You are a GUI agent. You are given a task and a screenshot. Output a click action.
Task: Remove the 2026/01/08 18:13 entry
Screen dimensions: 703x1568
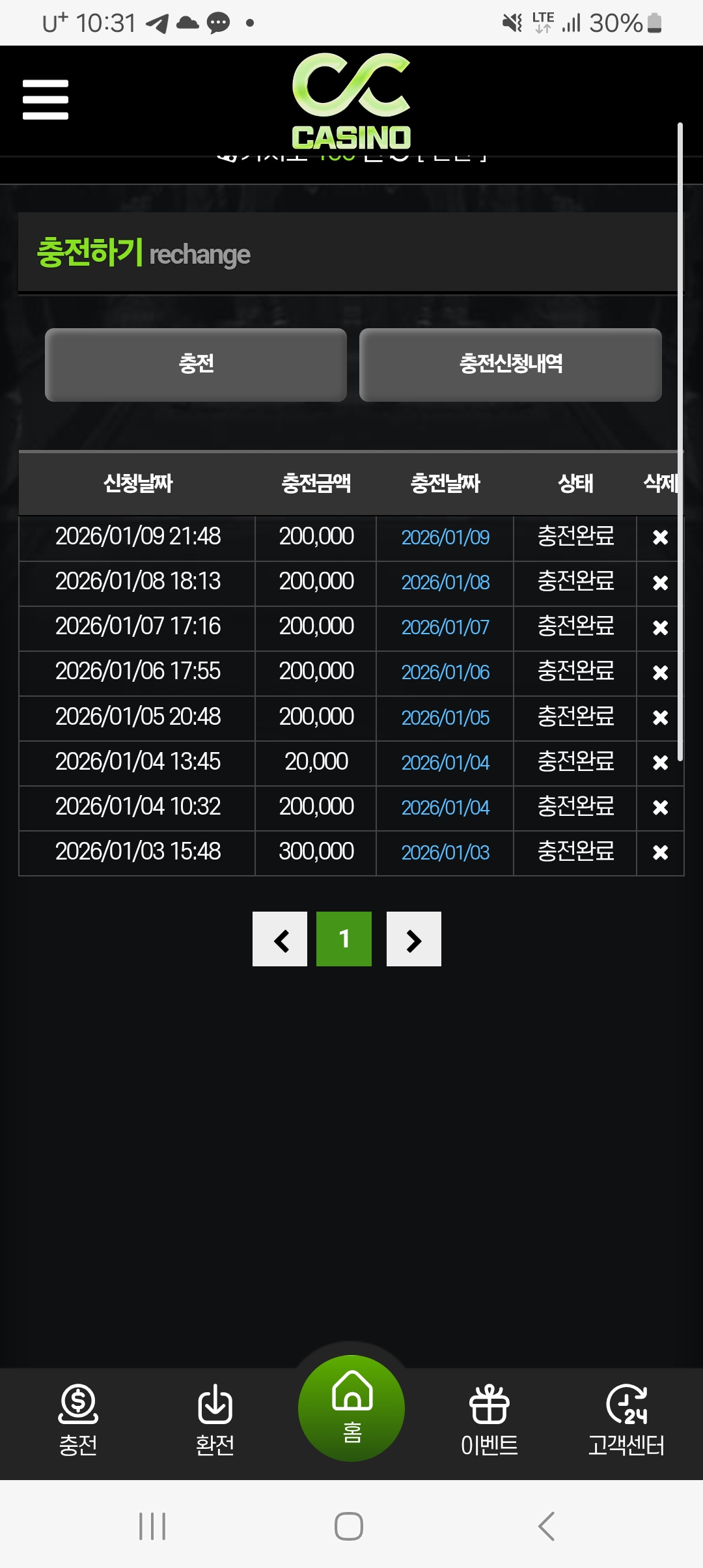[660, 582]
